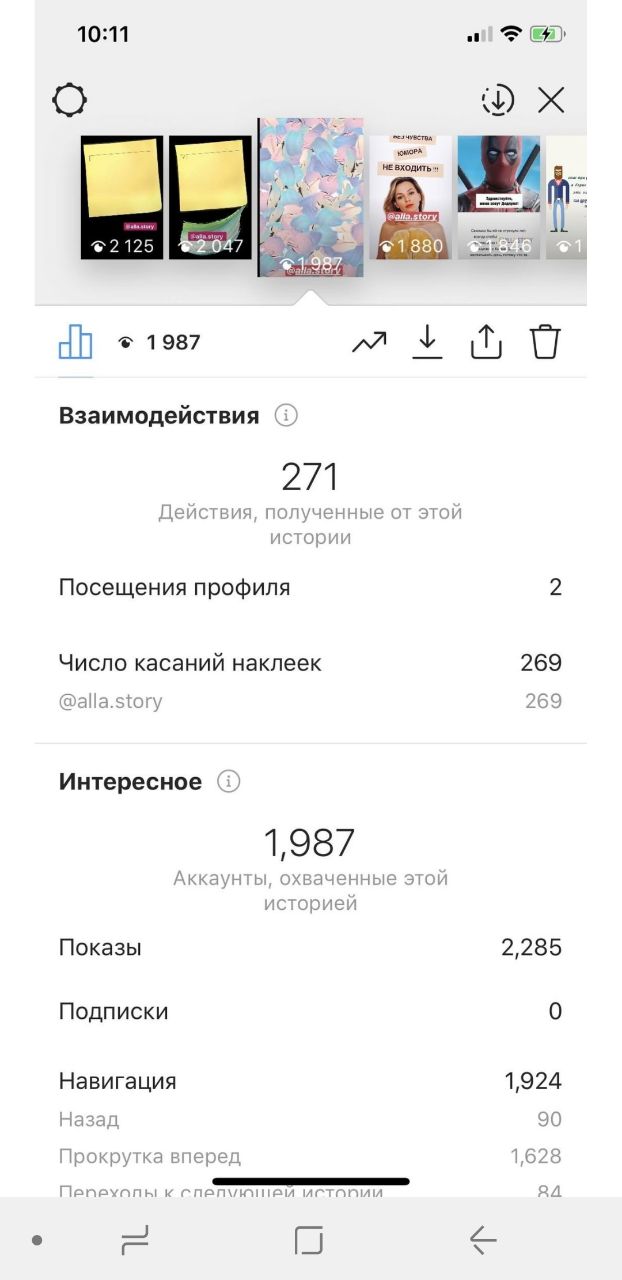
Task: Open the story thumbnail with 2 047 views
Action: click(210, 198)
